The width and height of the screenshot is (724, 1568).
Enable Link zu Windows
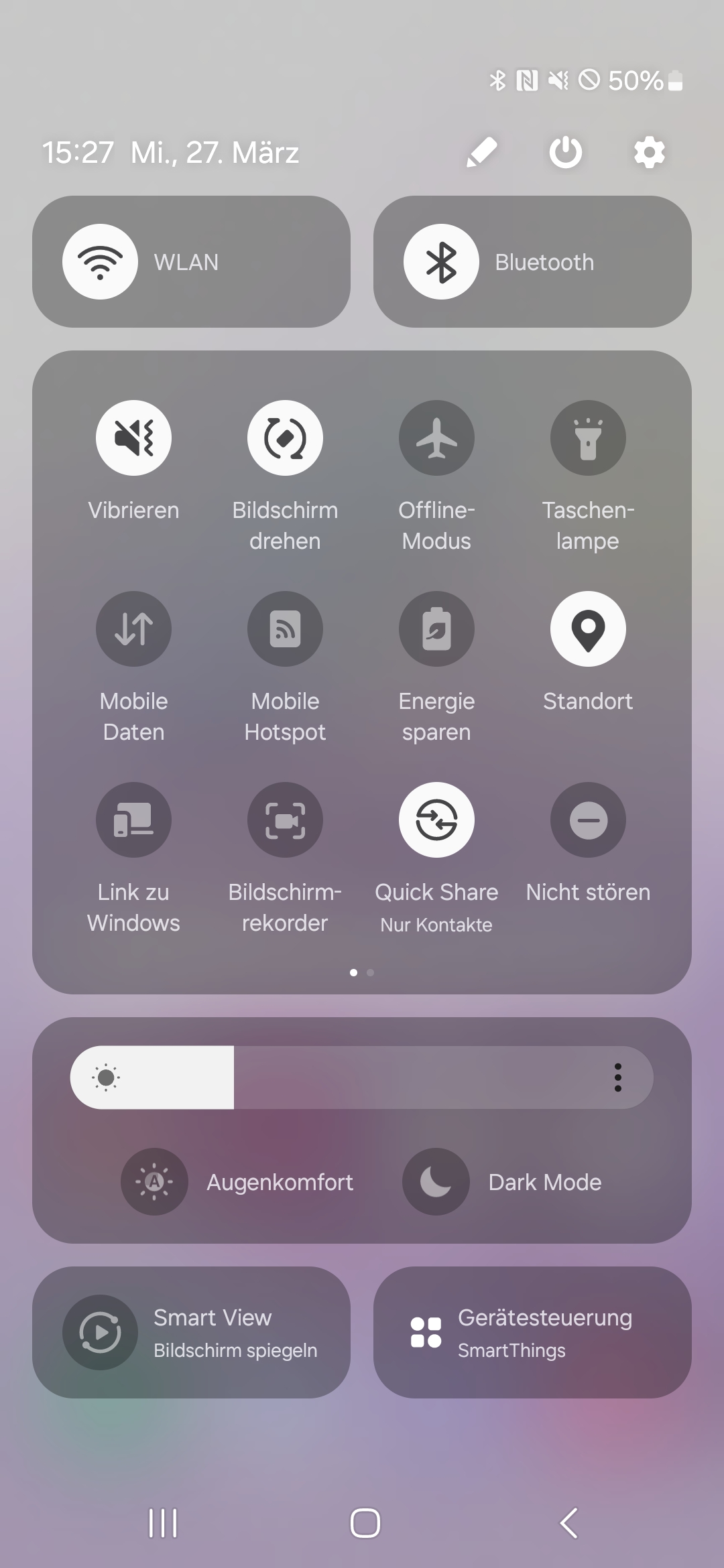(x=133, y=820)
